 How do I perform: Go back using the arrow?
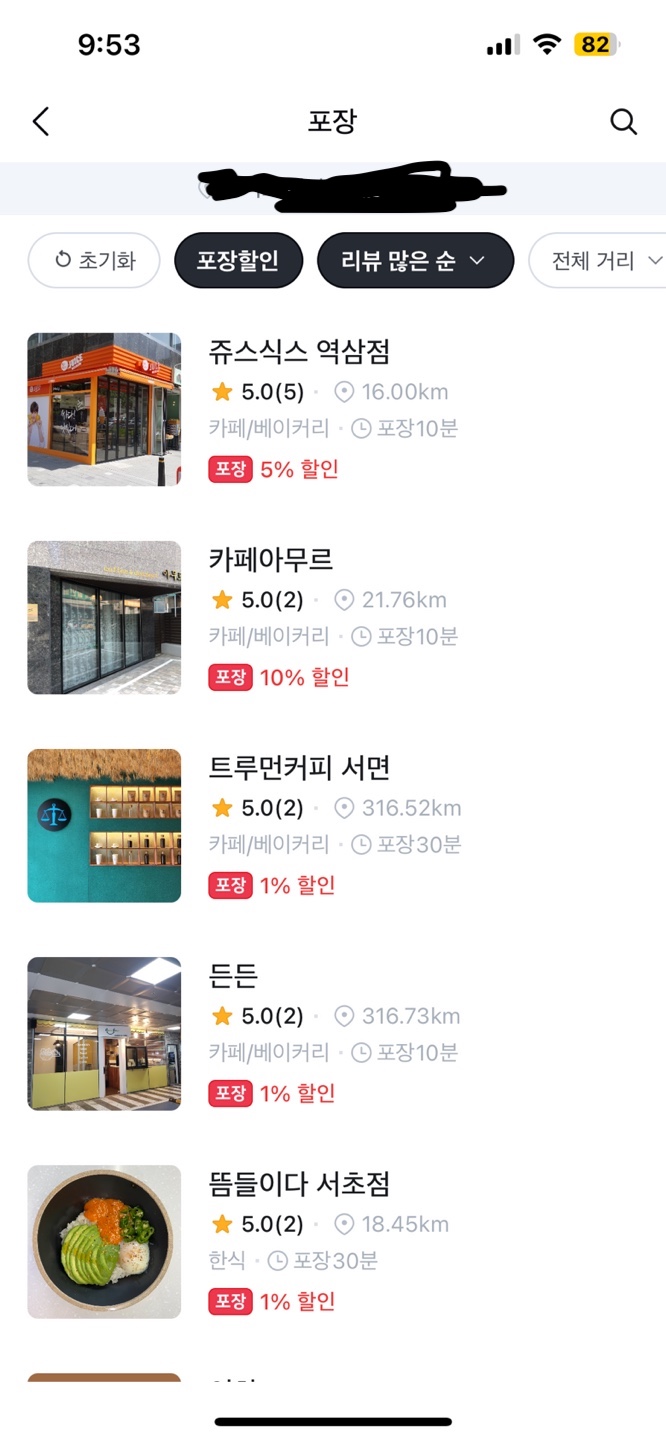(x=41, y=122)
